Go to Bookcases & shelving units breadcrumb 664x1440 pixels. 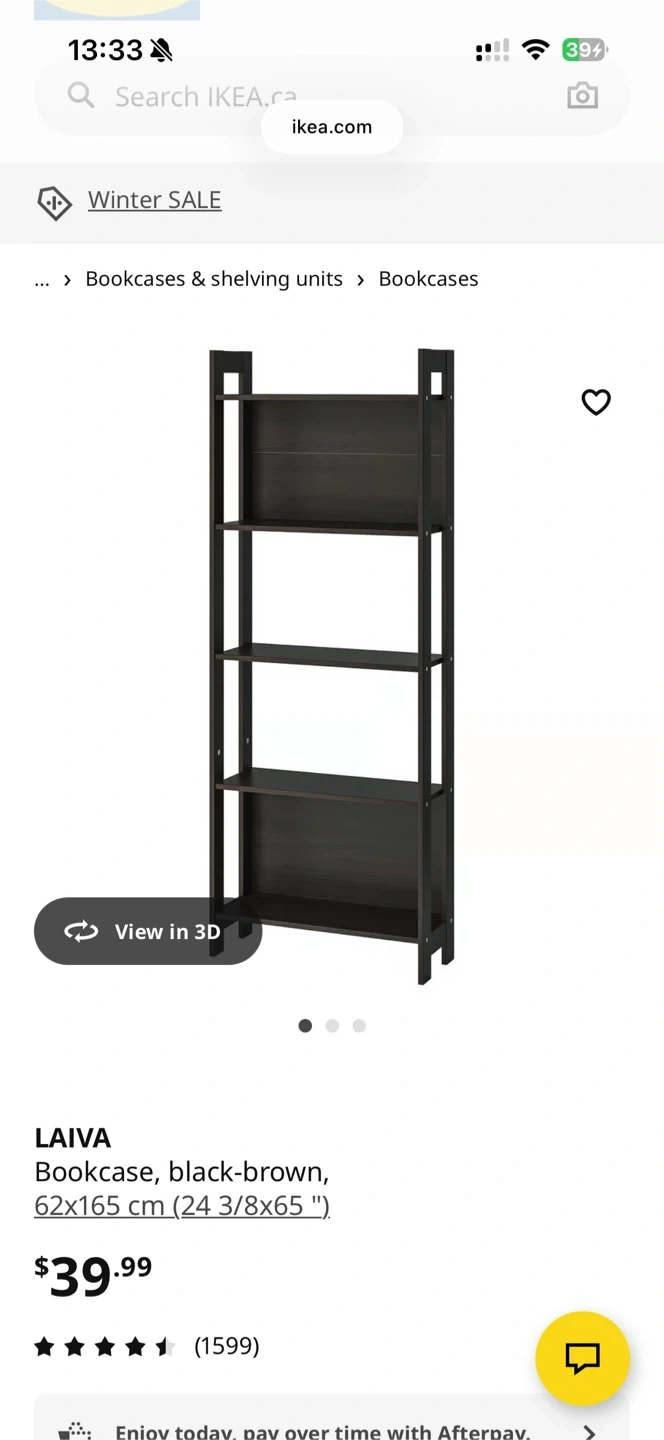(214, 279)
